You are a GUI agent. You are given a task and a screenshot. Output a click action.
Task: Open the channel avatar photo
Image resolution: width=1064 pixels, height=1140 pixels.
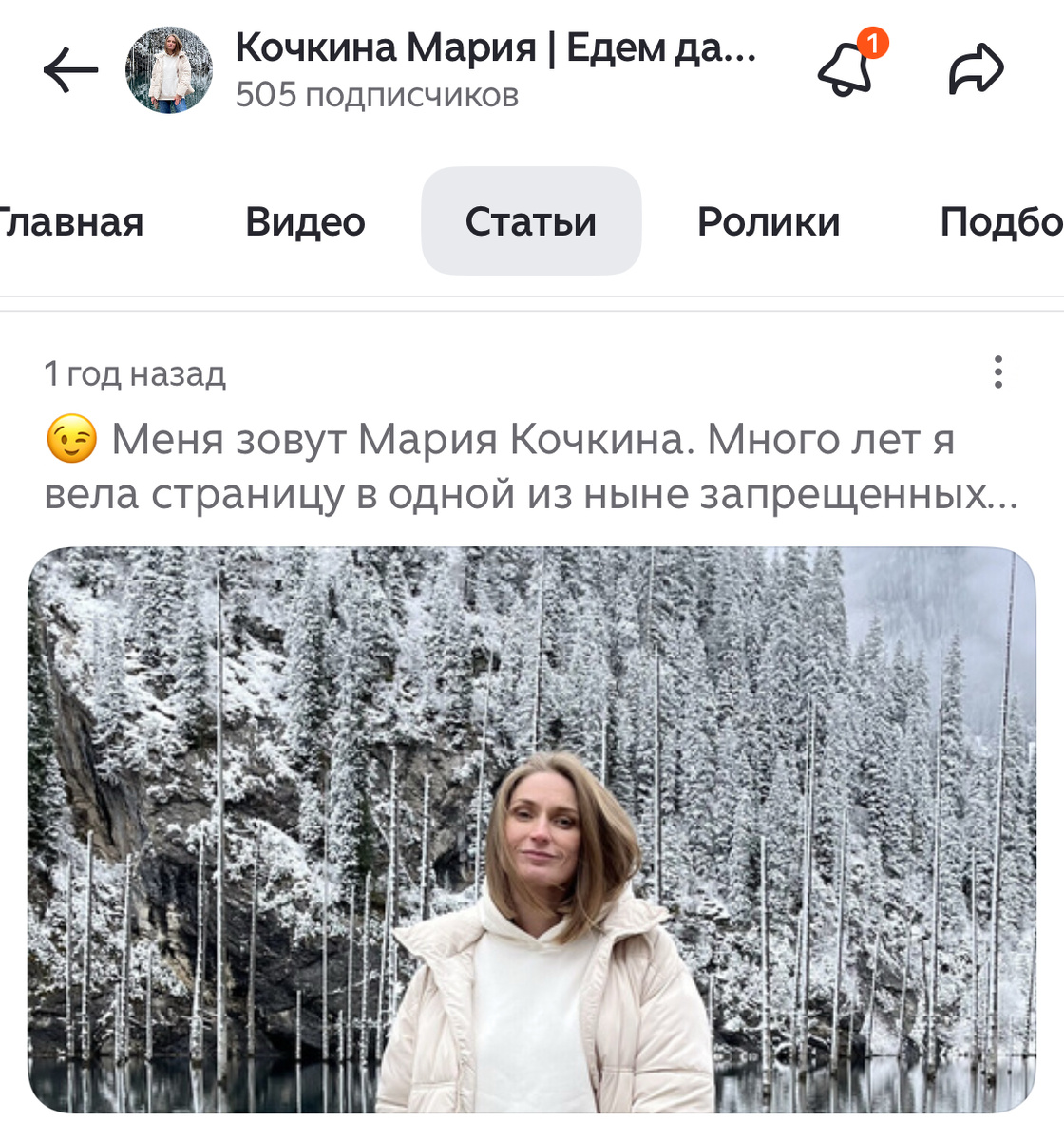click(x=171, y=71)
